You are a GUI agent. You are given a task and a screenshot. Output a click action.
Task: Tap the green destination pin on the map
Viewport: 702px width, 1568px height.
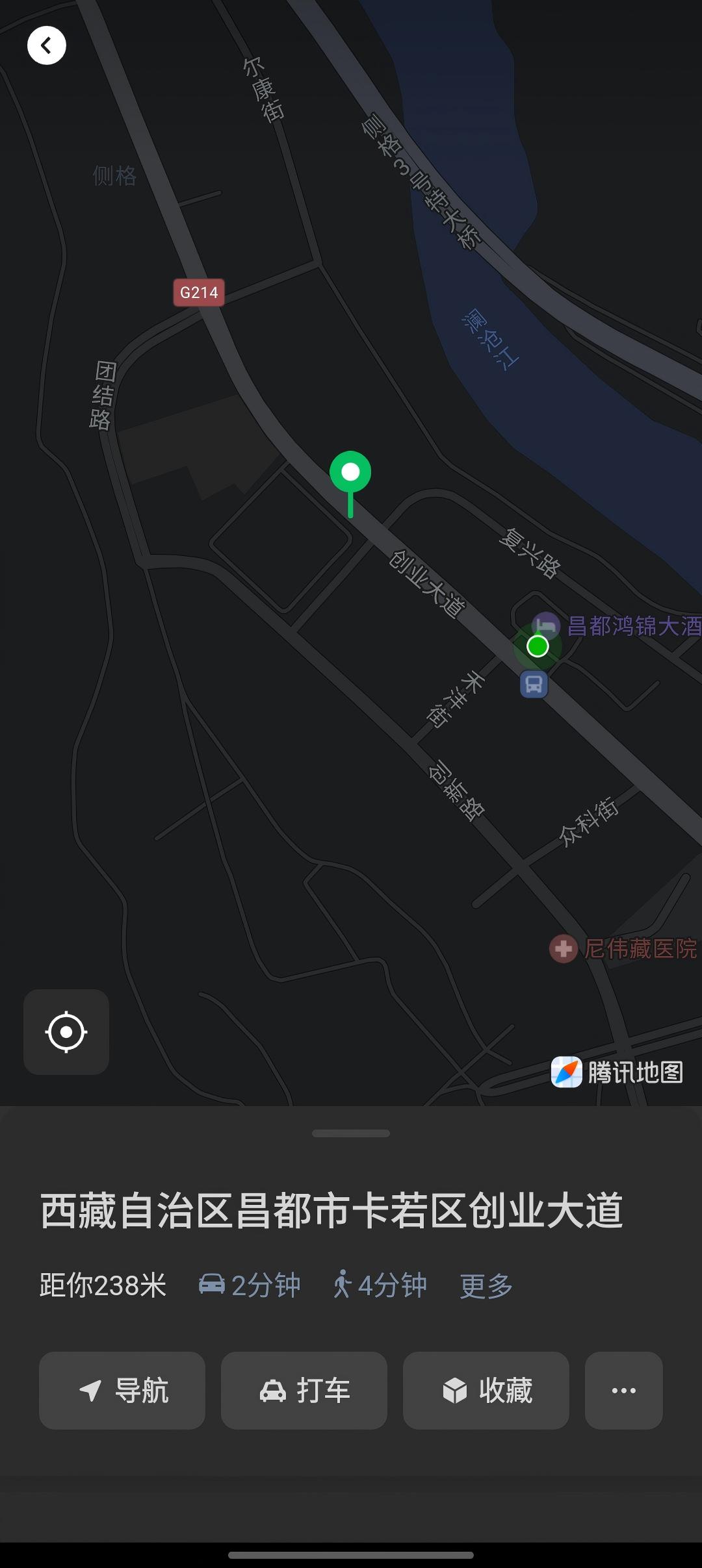pyautogui.click(x=350, y=472)
